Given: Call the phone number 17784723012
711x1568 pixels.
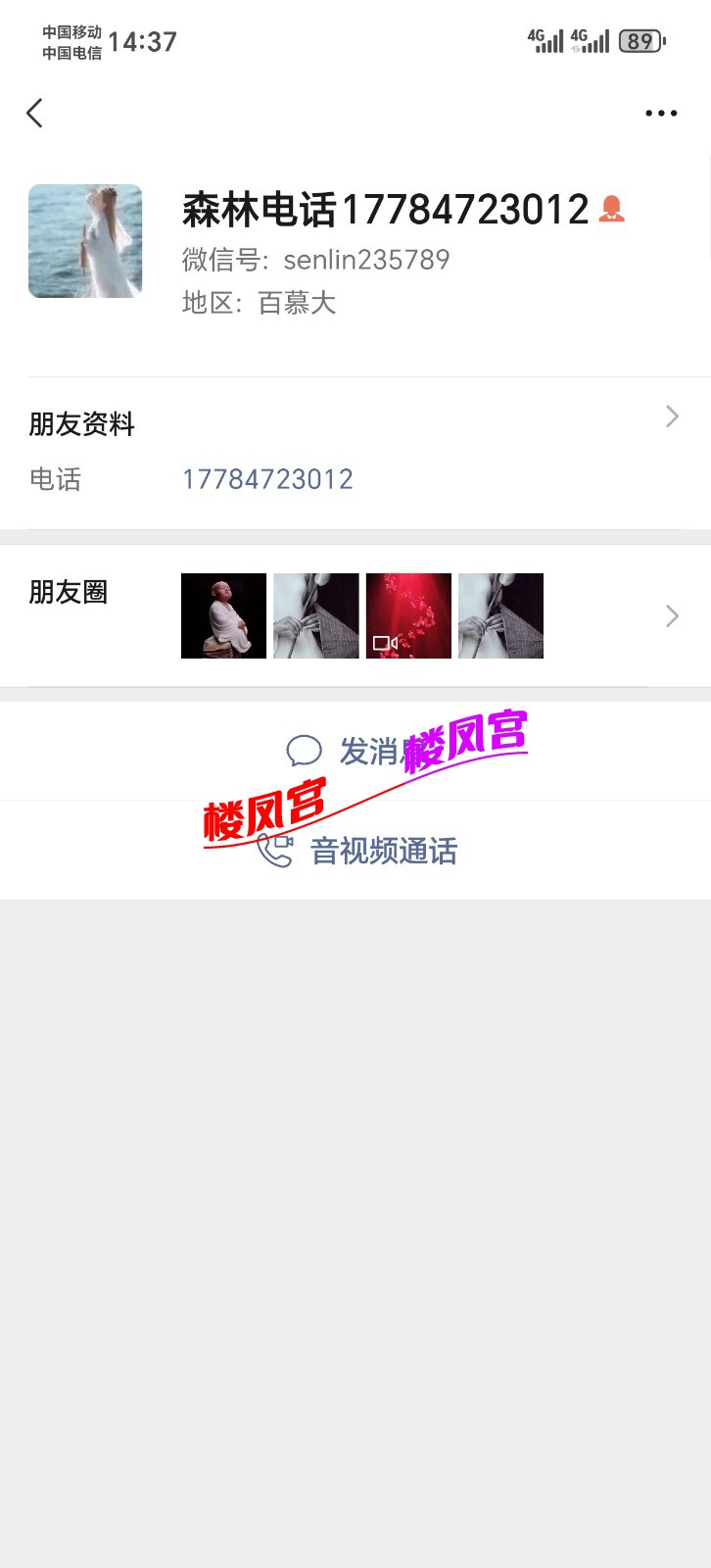Looking at the screenshot, I should pos(268,479).
